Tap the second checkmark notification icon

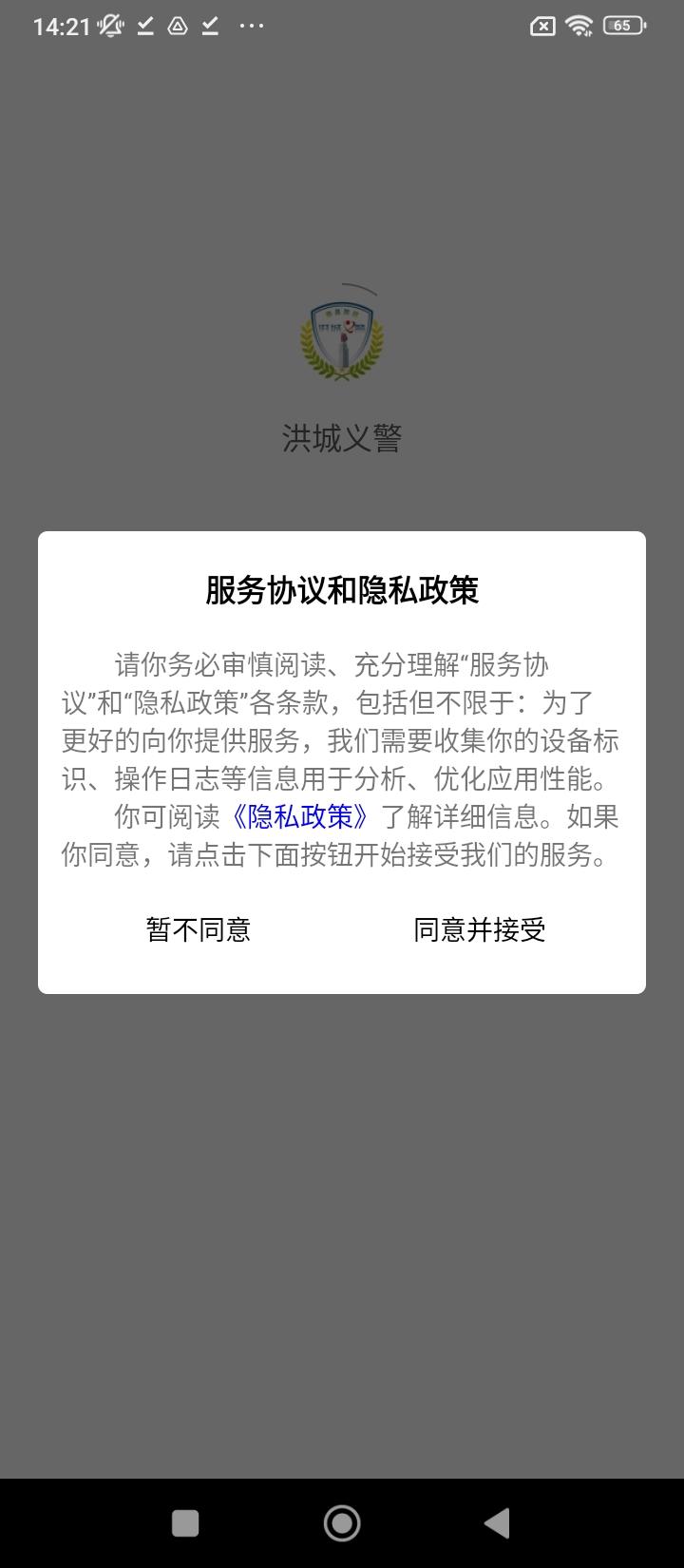tap(209, 26)
